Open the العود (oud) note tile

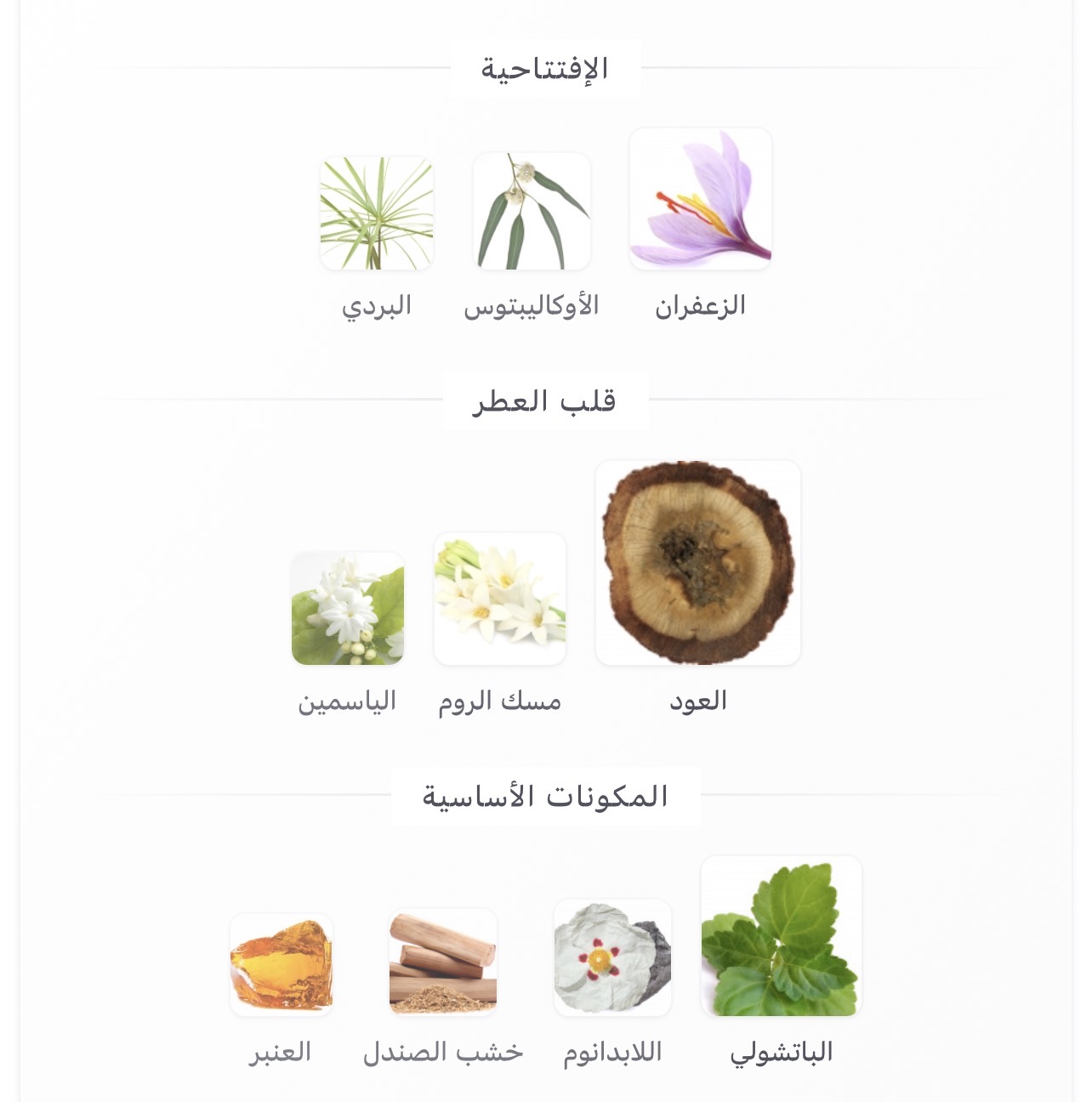pos(698,563)
